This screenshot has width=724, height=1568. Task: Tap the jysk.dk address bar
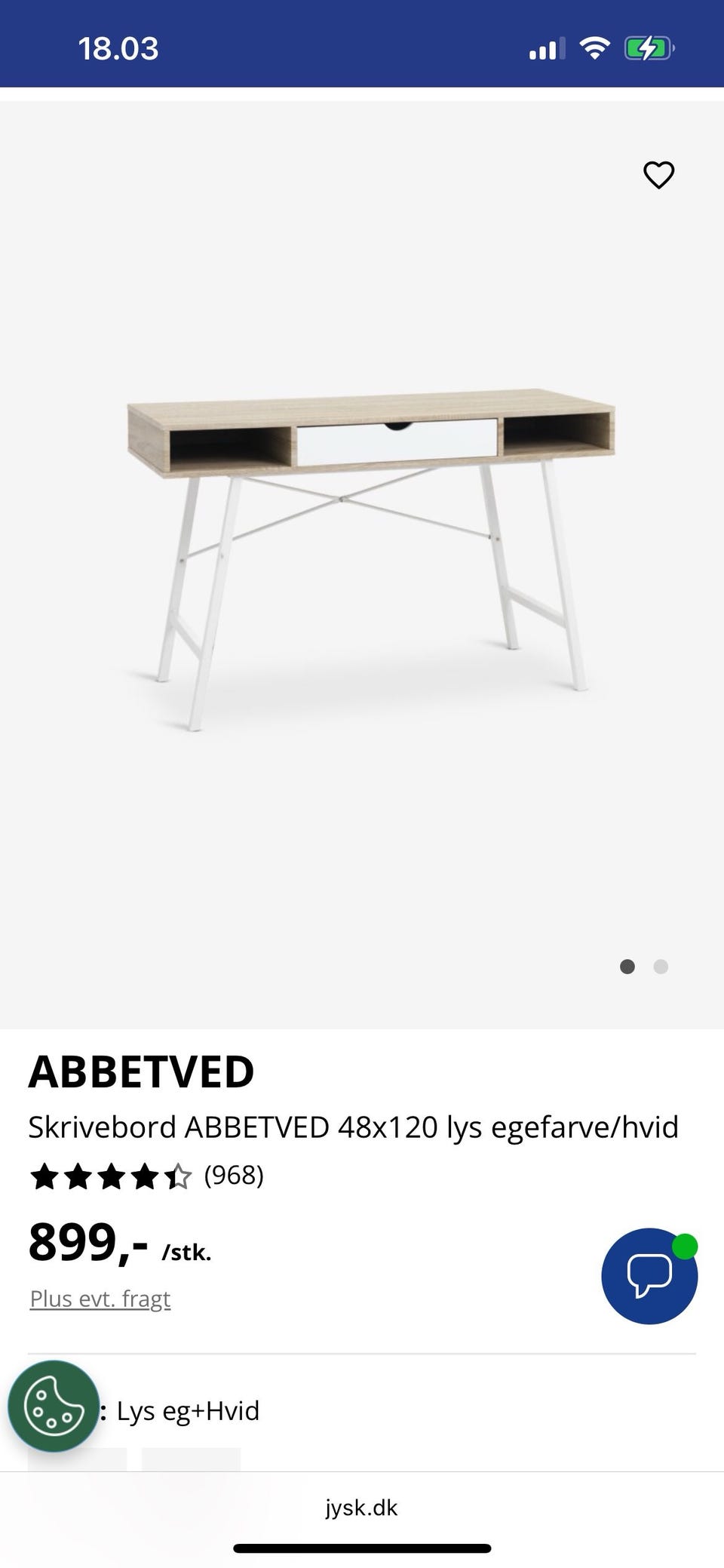tap(361, 1508)
